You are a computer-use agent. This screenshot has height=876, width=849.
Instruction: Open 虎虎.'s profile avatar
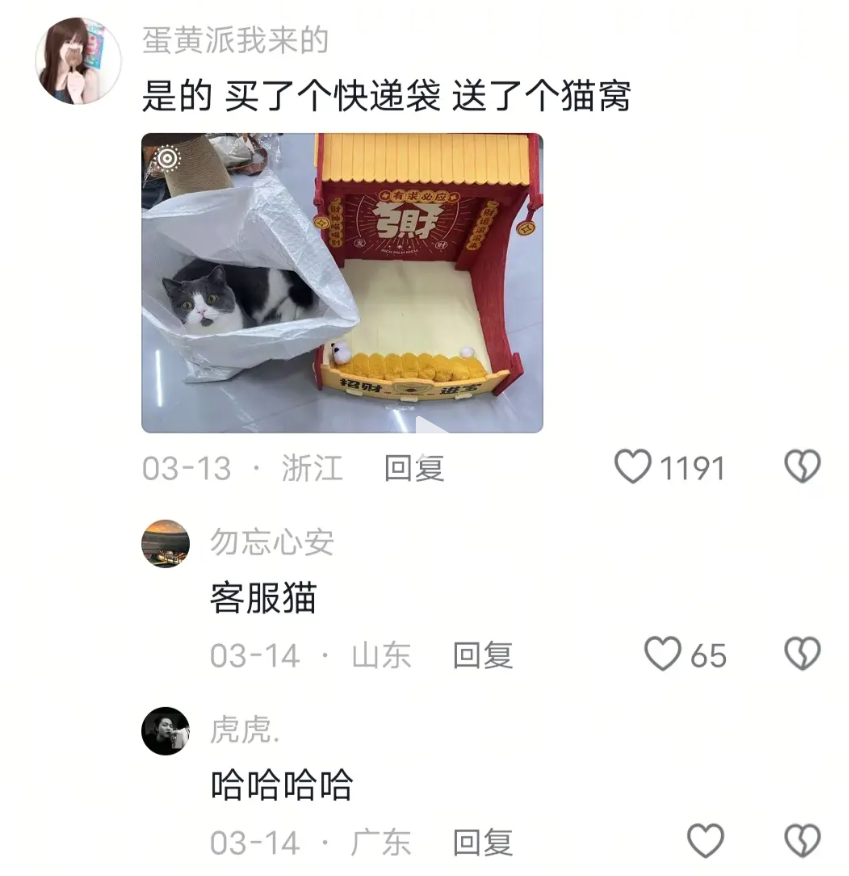coord(165,731)
